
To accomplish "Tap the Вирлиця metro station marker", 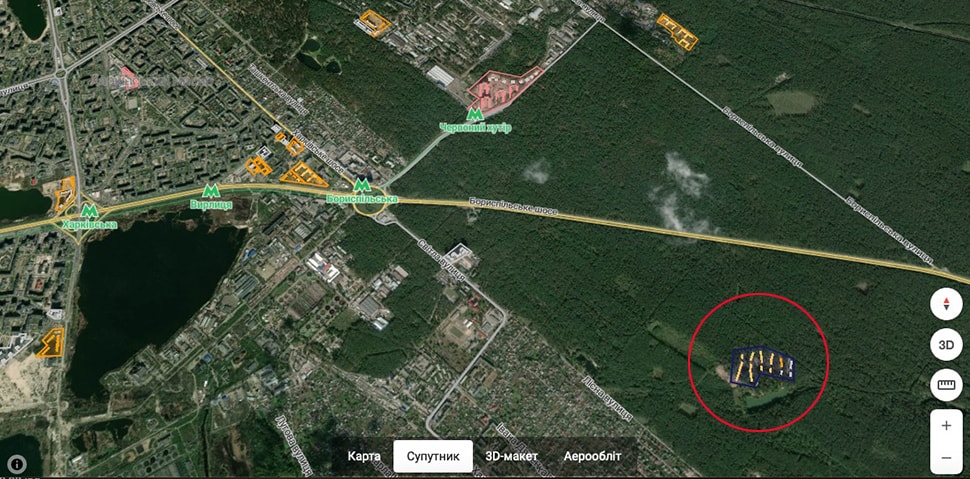I will pyautogui.click(x=210, y=191).
